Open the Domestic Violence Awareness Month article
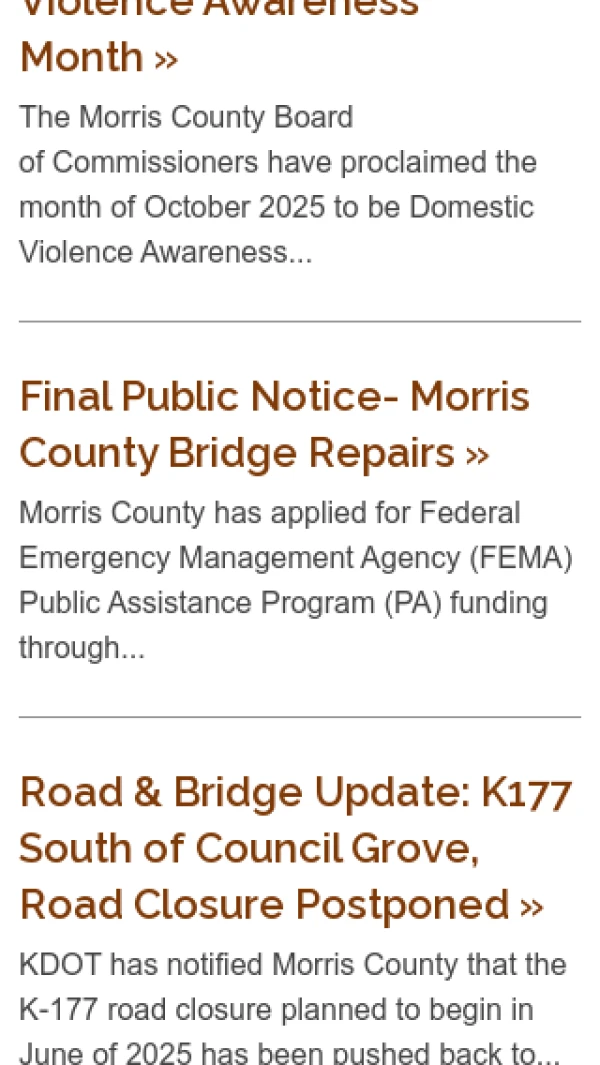 [98, 57]
